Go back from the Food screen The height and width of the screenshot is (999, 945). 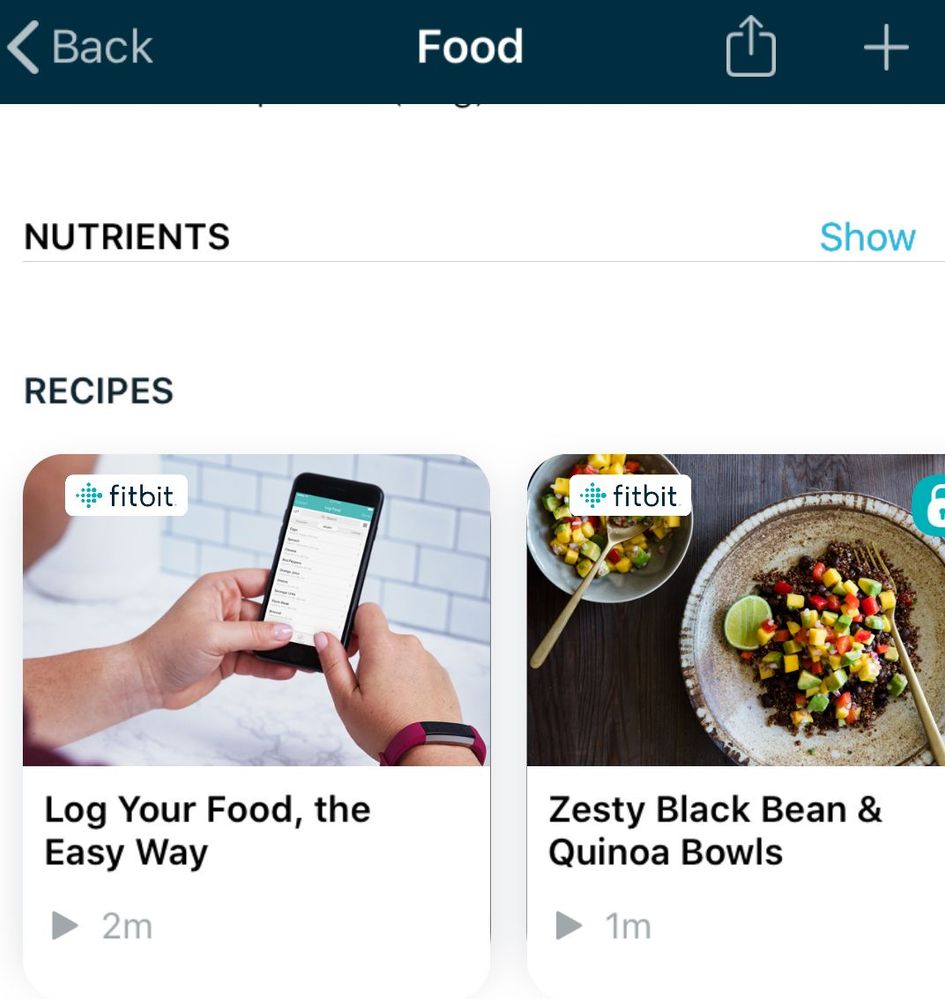80,48
